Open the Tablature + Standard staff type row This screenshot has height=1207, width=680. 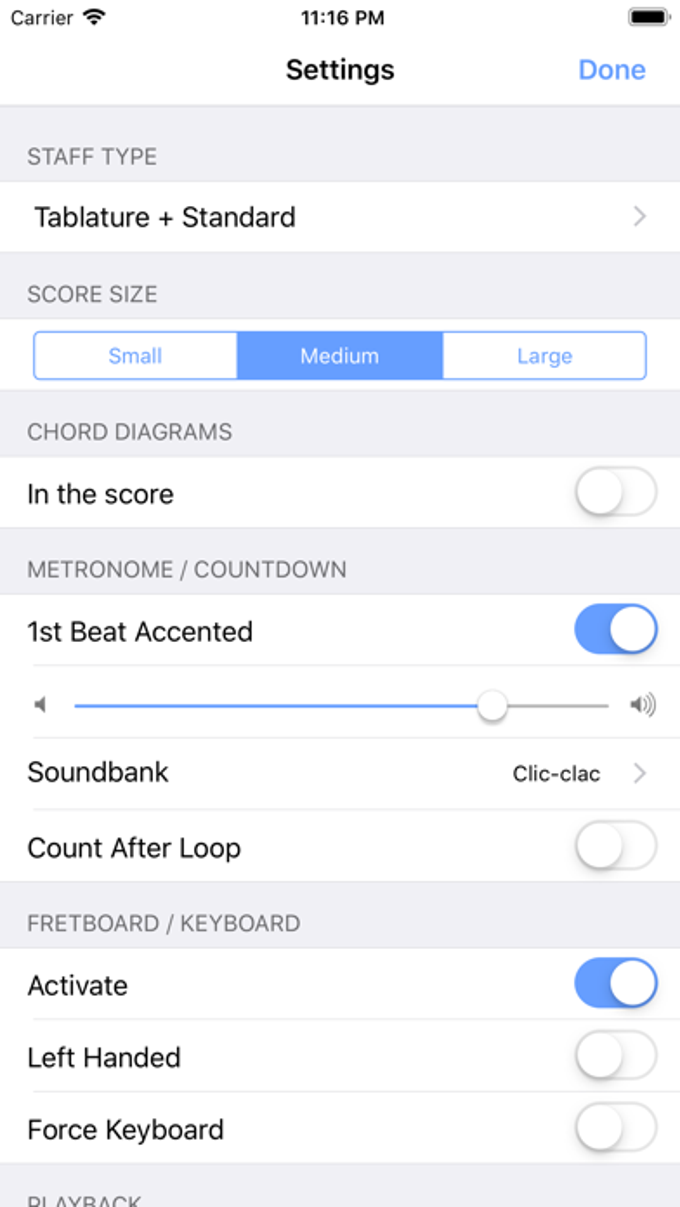click(340, 217)
